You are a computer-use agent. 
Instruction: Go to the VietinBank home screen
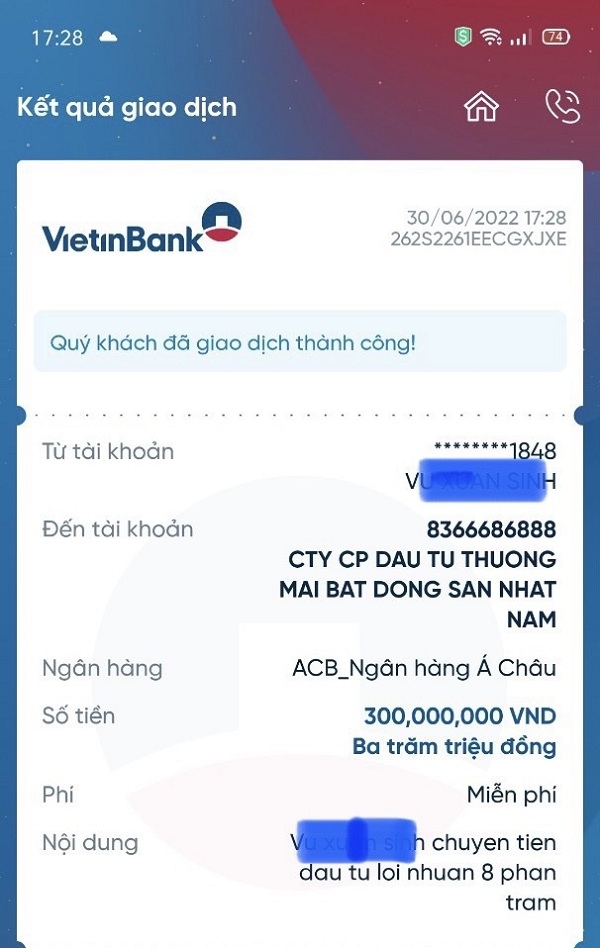(481, 106)
